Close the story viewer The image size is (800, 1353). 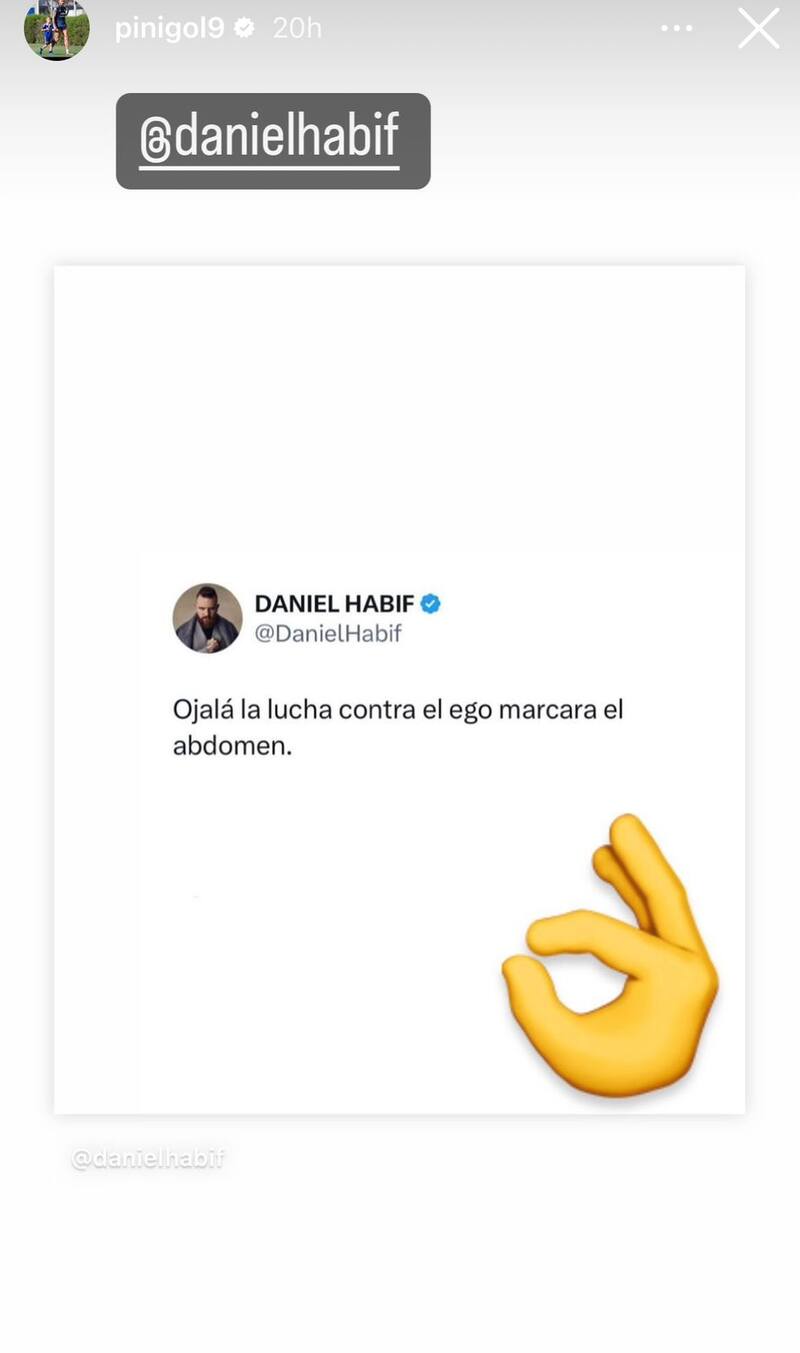pos(758,29)
